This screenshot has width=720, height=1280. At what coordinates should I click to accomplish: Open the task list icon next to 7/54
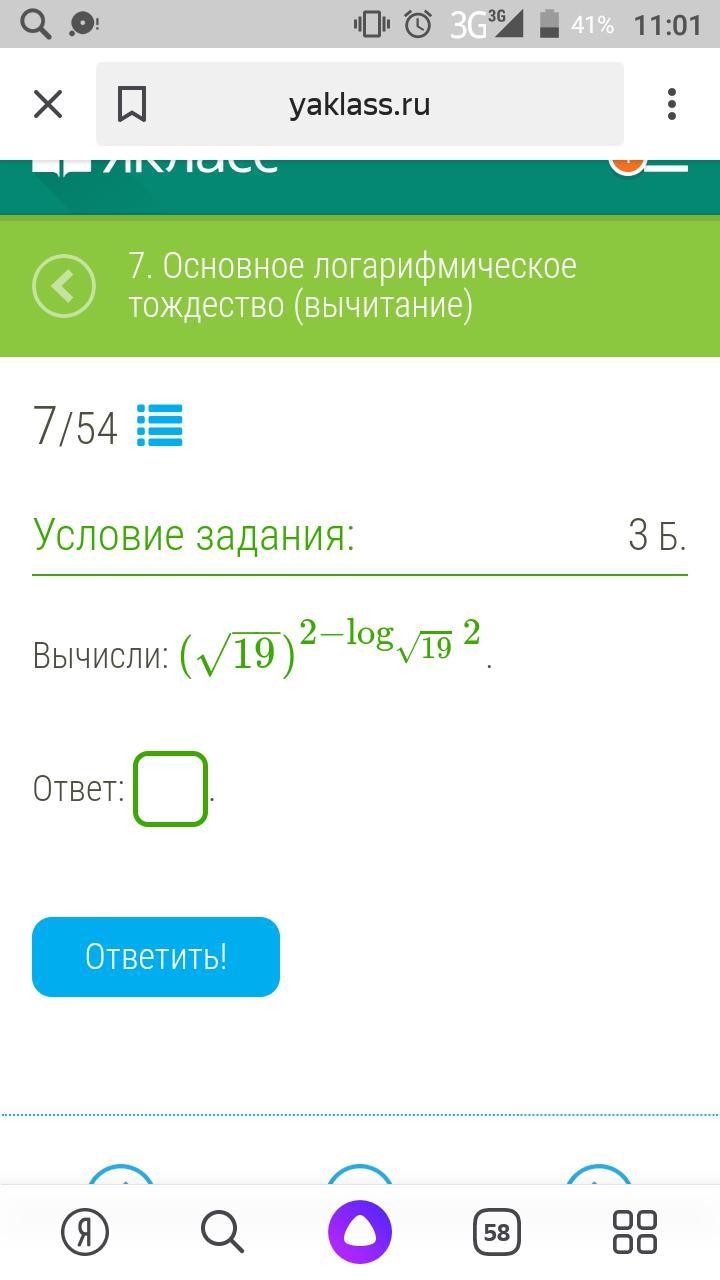click(x=159, y=425)
